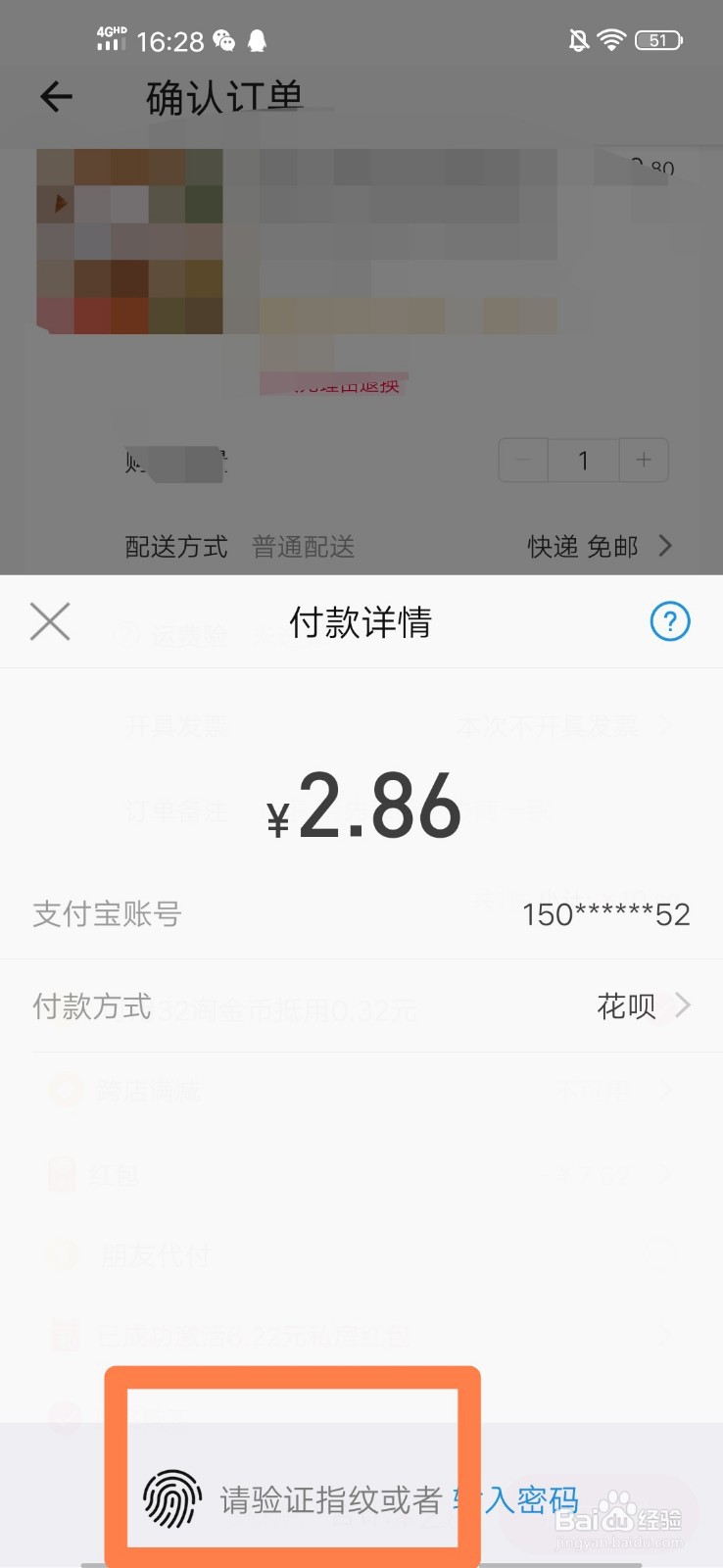Tap the help question mark icon
The image size is (723, 1568).
(669, 621)
